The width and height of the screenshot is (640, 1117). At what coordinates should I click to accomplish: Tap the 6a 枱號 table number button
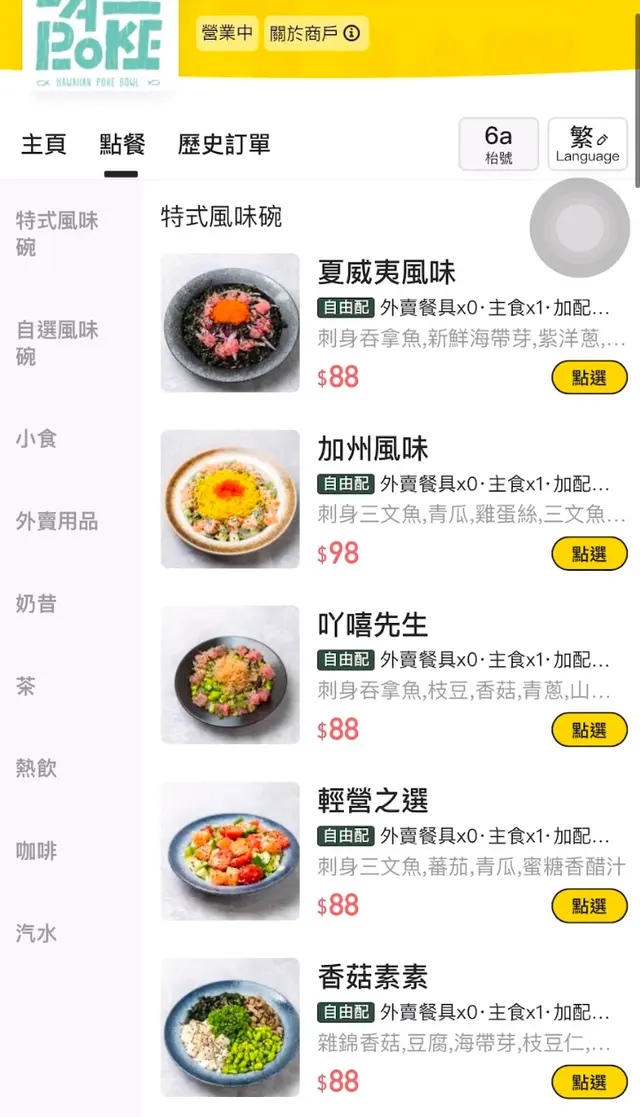[x=498, y=144]
